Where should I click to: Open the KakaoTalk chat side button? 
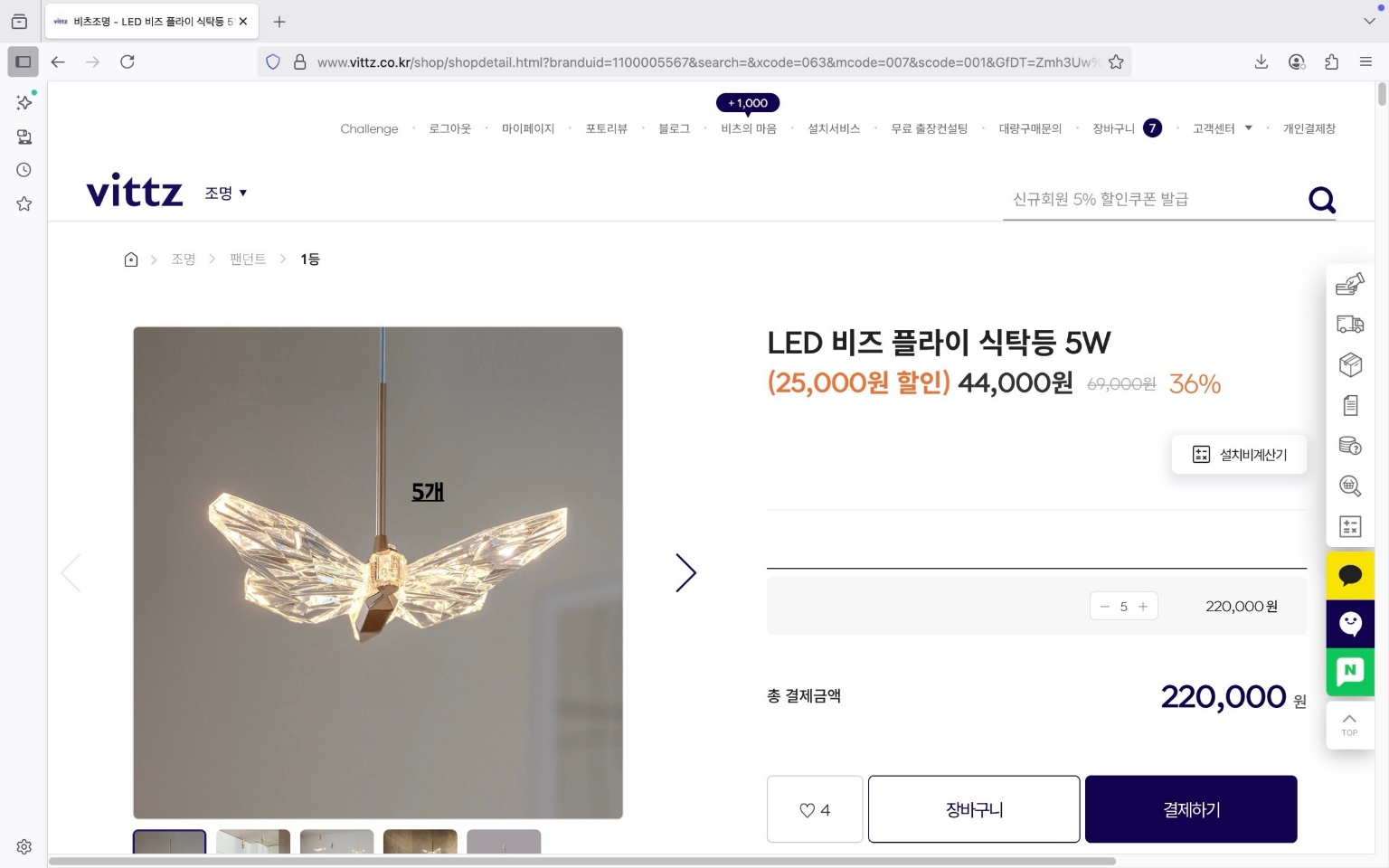point(1350,575)
